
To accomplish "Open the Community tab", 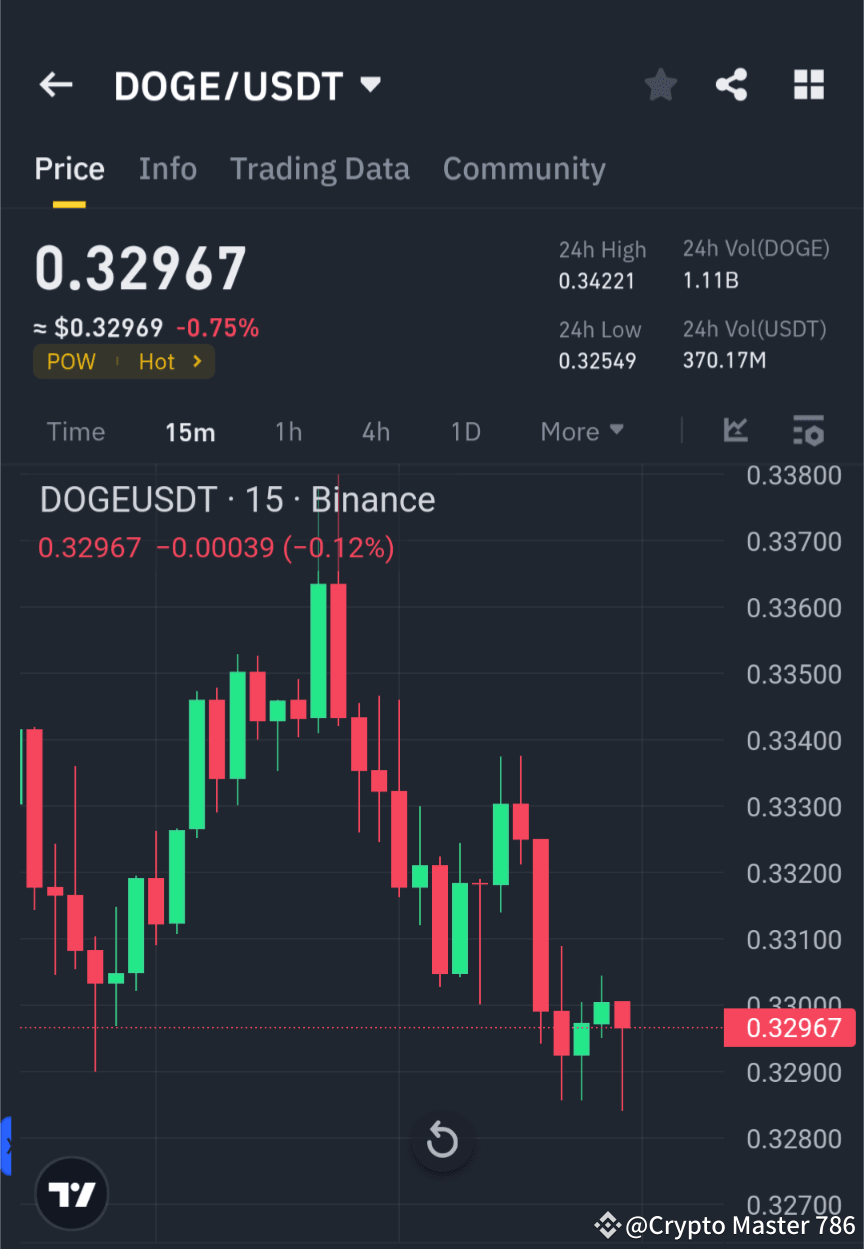I will [x=524, y=168].
